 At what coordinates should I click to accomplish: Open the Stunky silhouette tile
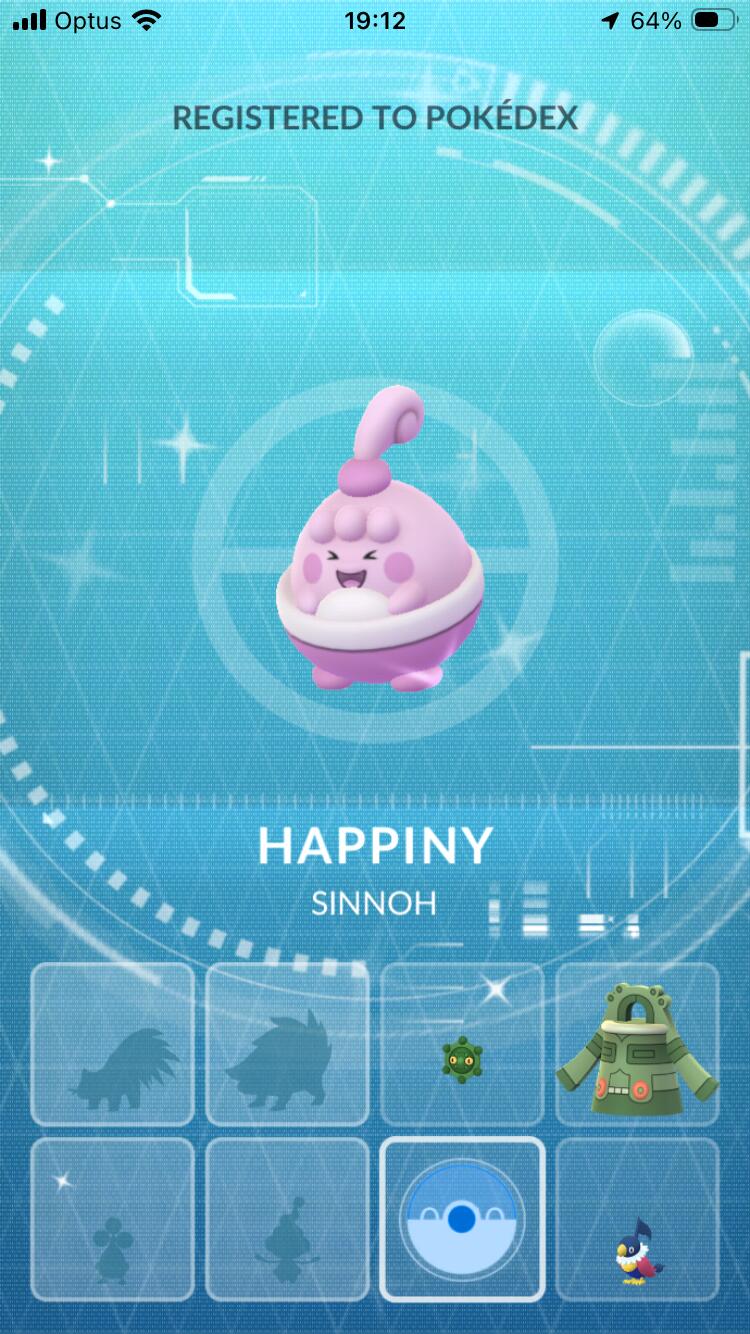pos(113,1045)
